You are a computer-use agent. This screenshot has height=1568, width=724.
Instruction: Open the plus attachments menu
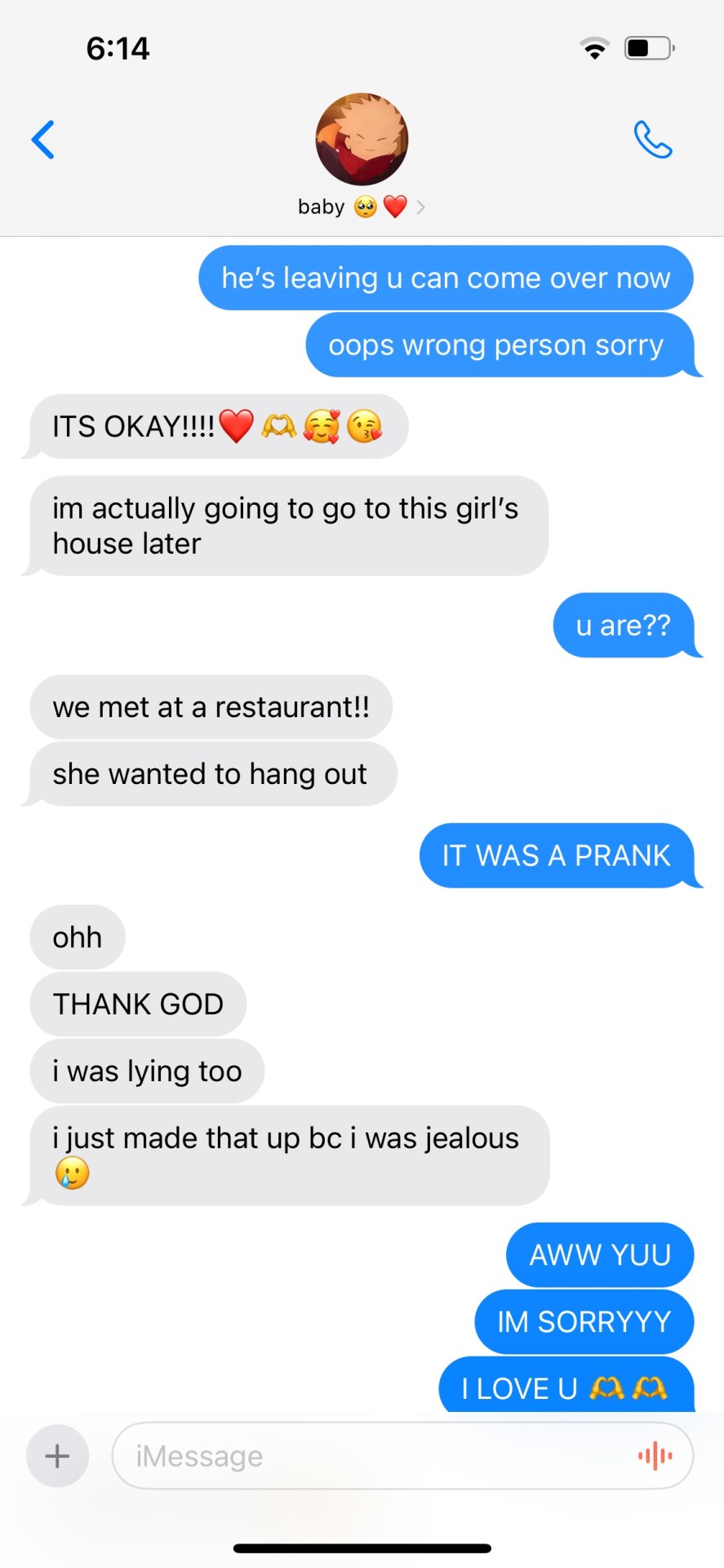click(57, 1456)
